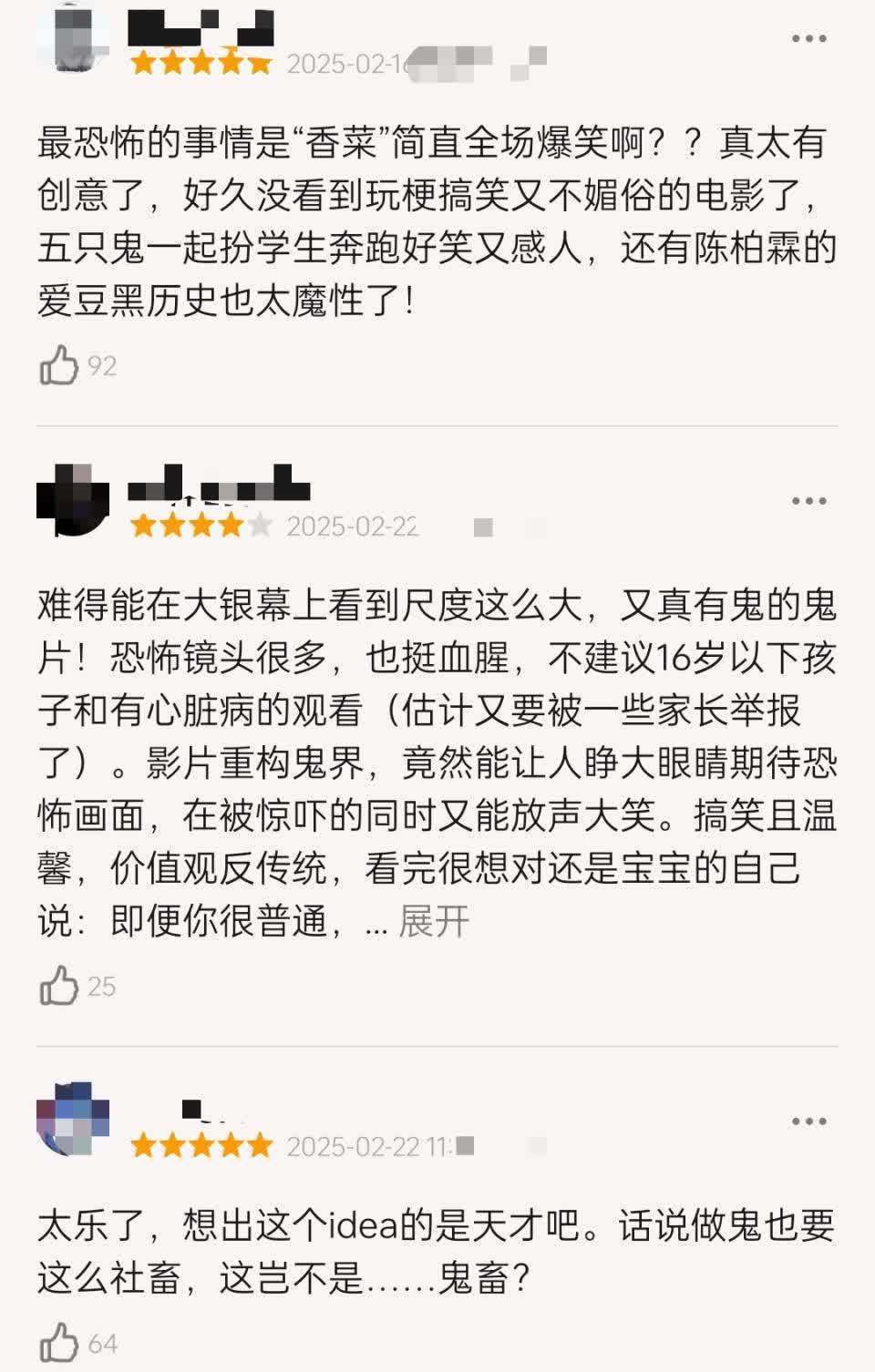Open avatar of the four-star reviewer
This screenshot has height=1372, width=875.
73,500
